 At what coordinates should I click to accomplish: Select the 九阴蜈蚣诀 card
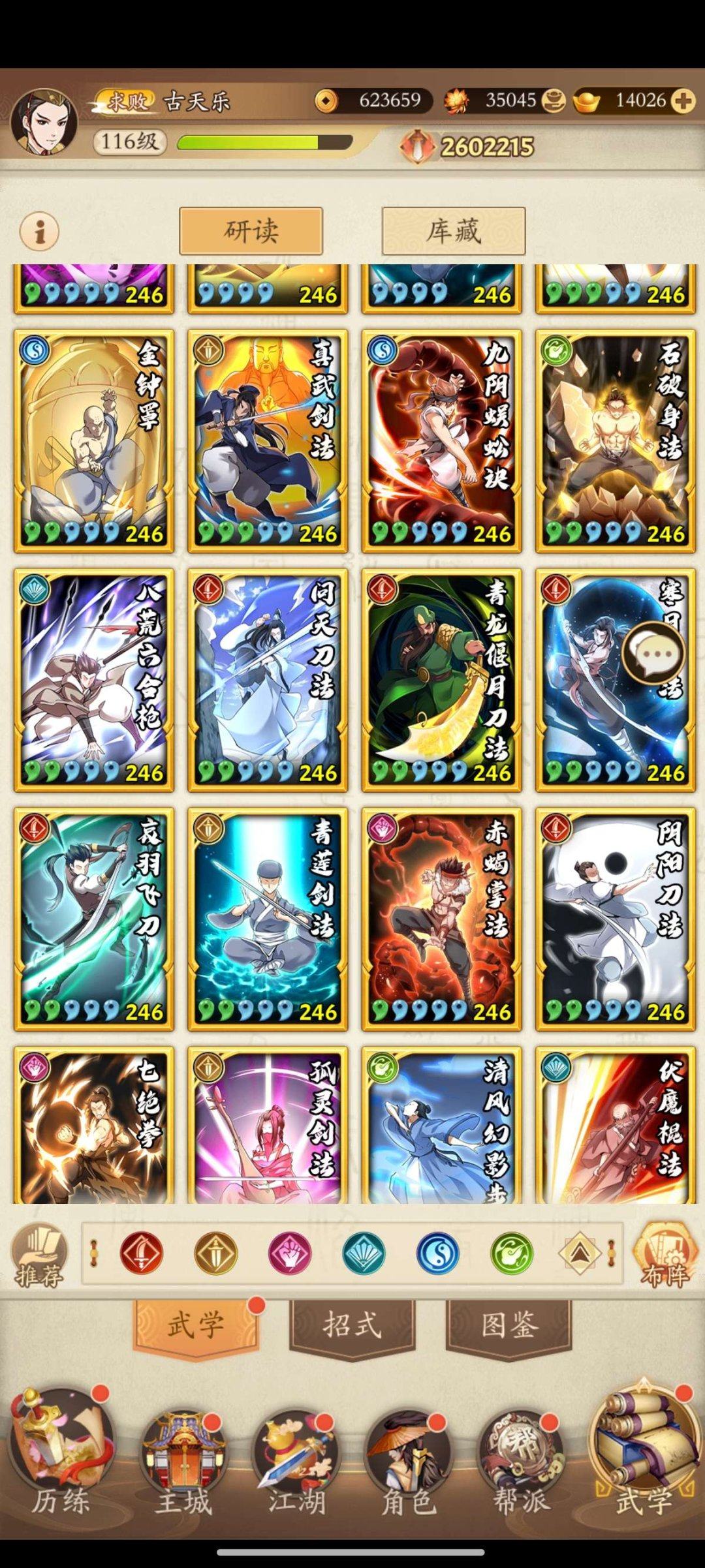coord(441,441)
